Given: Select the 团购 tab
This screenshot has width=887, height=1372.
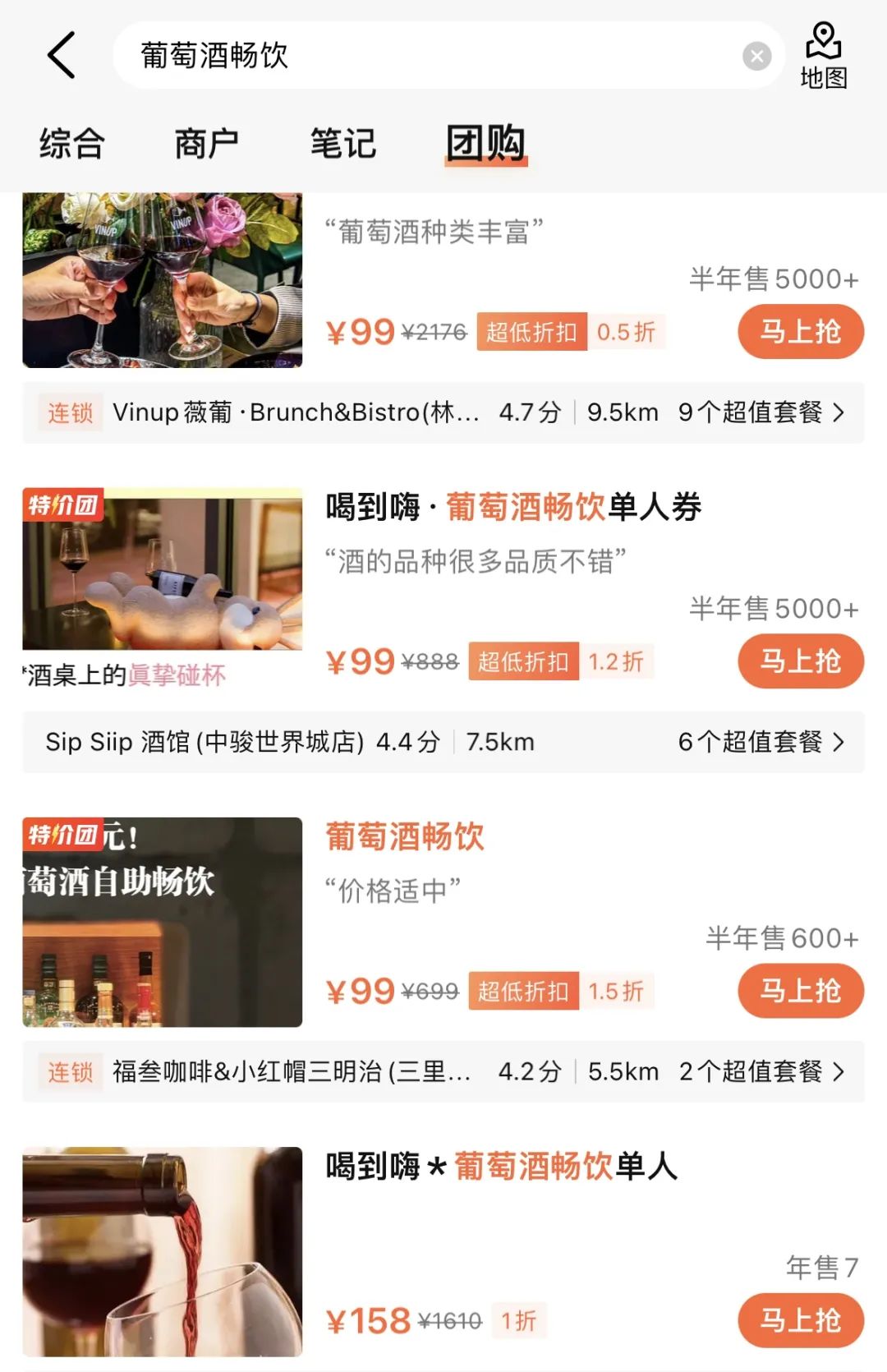Looking at the screenshot, I should (x=485, y=144).
